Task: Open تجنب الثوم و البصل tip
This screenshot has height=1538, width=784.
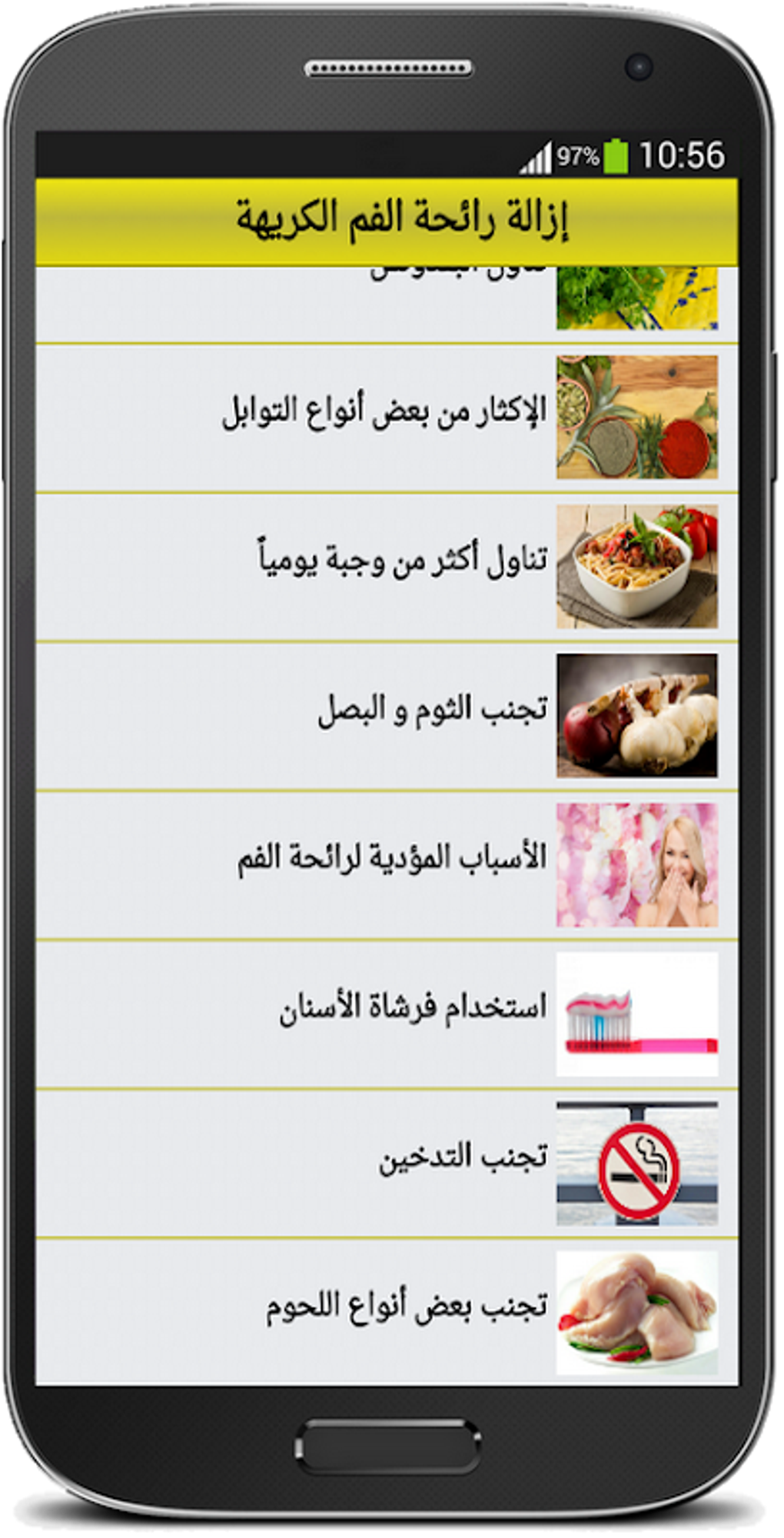Action: (x=387, y=716)
